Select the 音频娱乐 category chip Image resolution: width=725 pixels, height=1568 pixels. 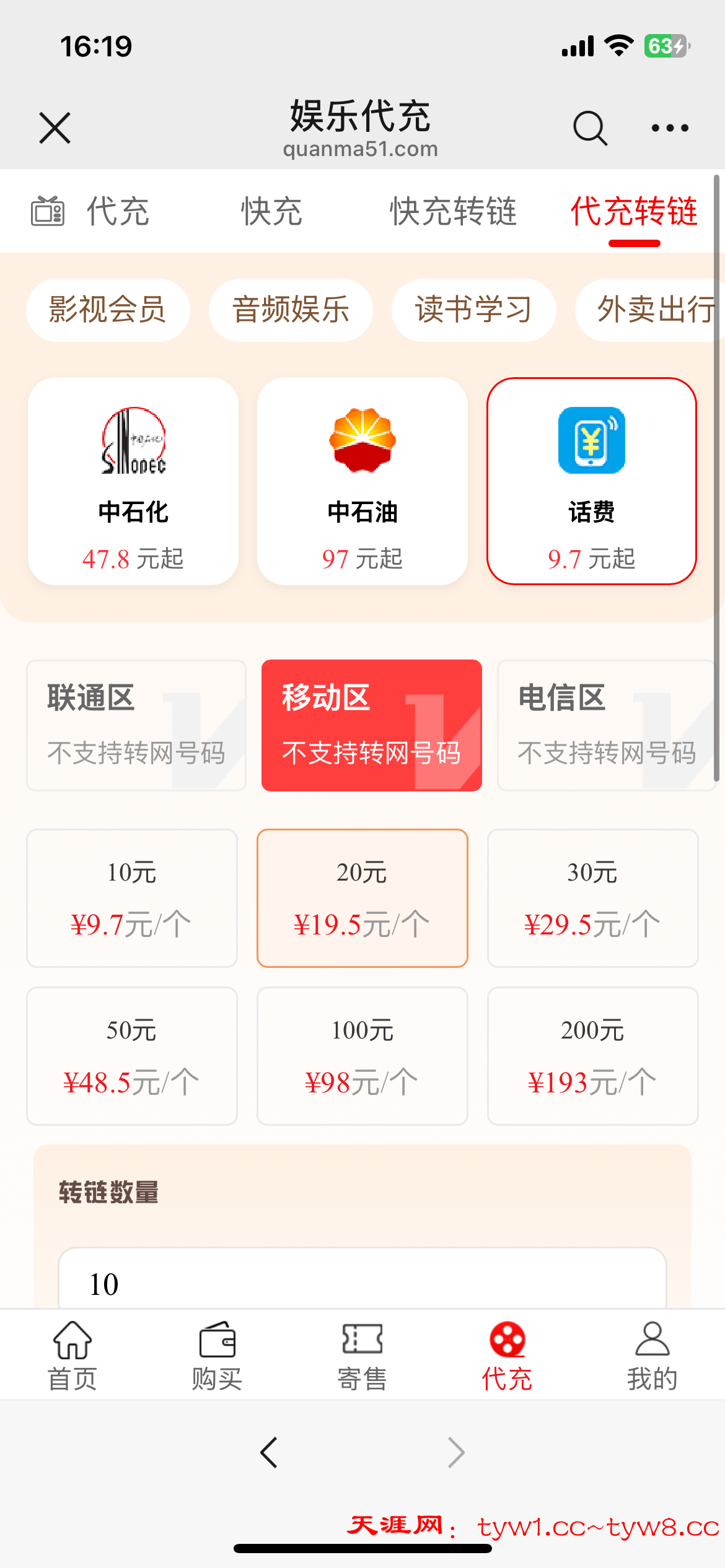click(291, 310)
